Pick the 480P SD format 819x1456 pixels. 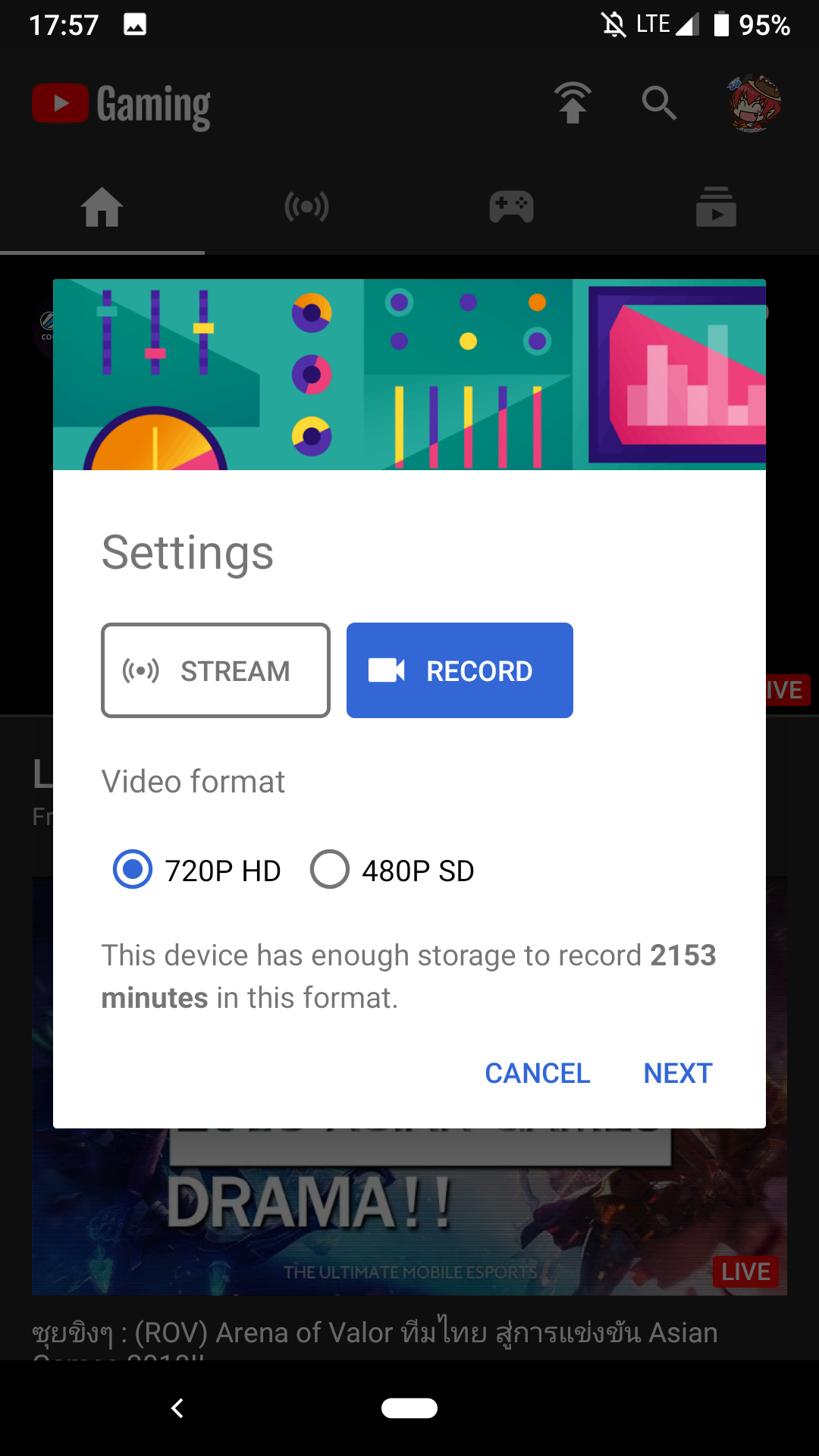coord(392,870)
